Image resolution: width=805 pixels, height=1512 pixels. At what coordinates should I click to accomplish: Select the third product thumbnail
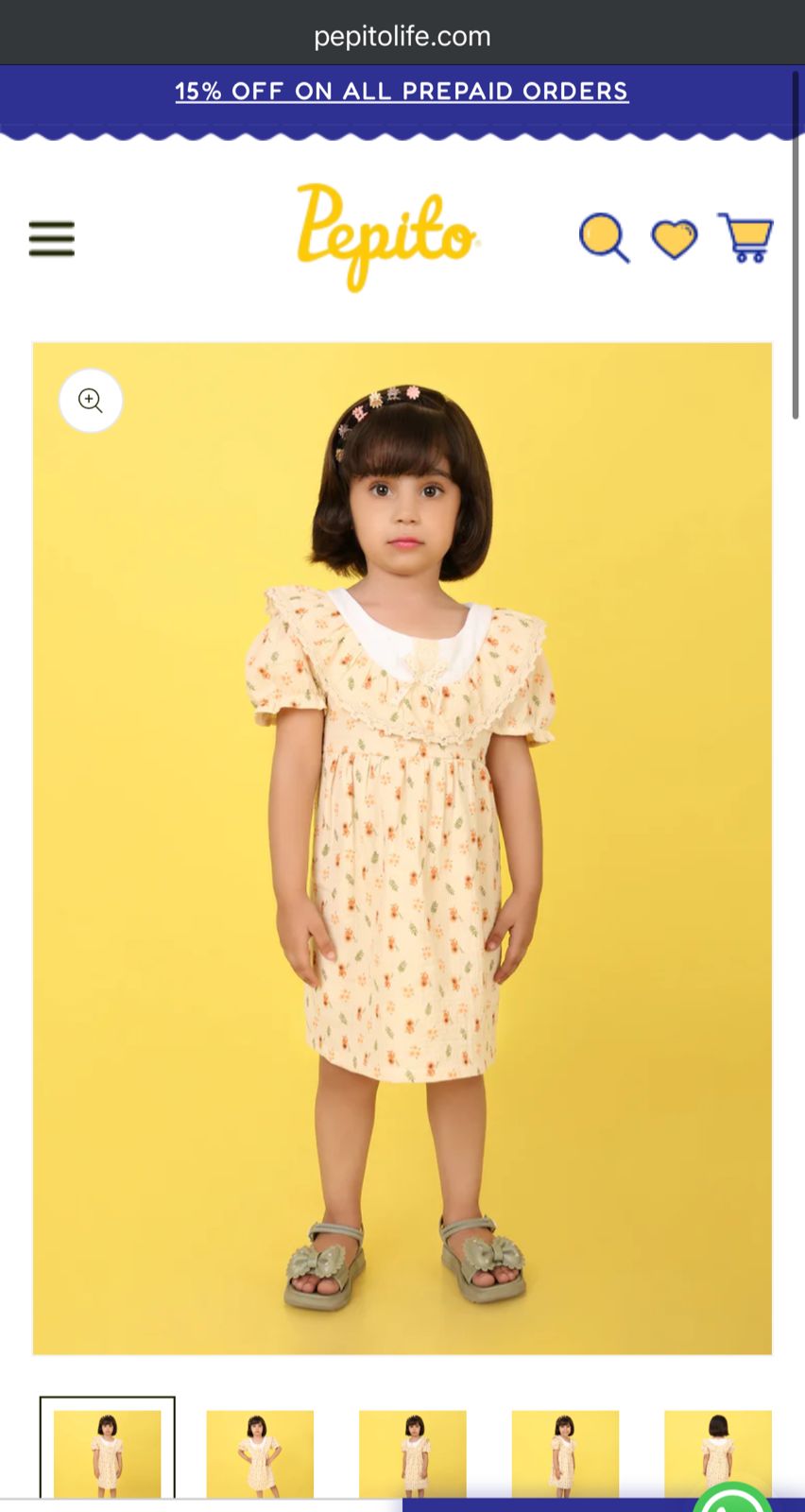[x=413, y=1452]
